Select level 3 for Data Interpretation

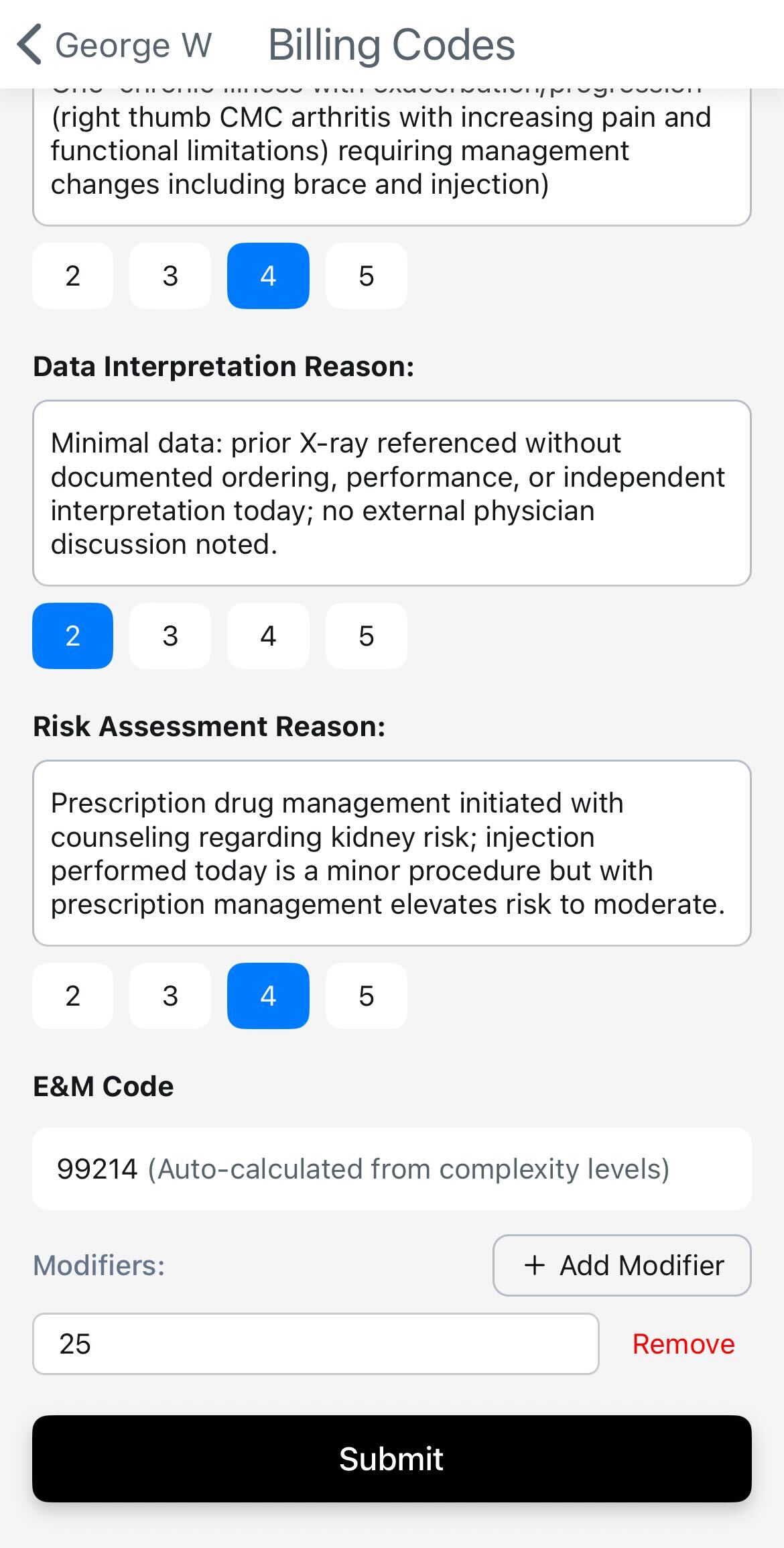[170, 636]
